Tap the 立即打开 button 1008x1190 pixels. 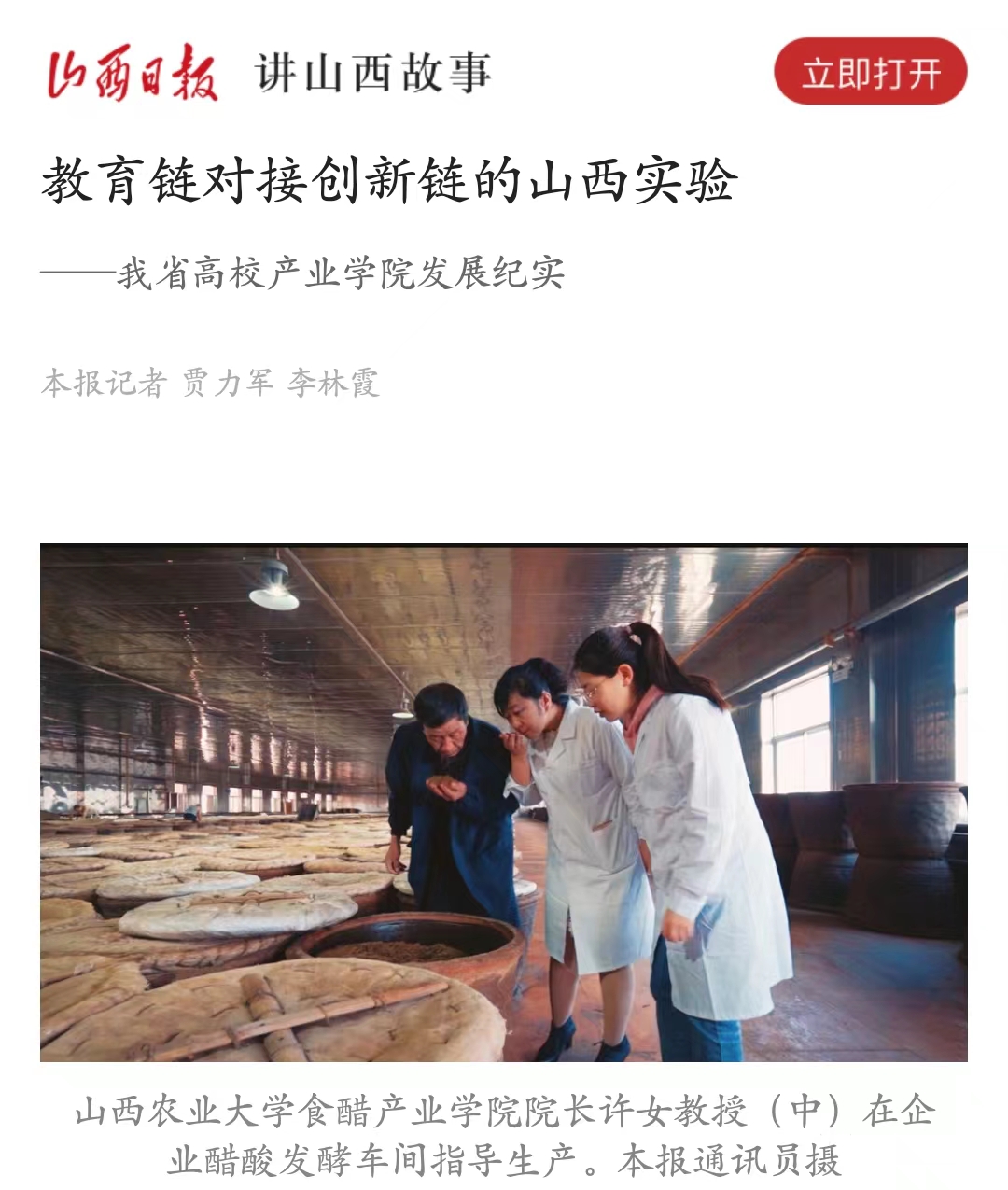(870, 72)
